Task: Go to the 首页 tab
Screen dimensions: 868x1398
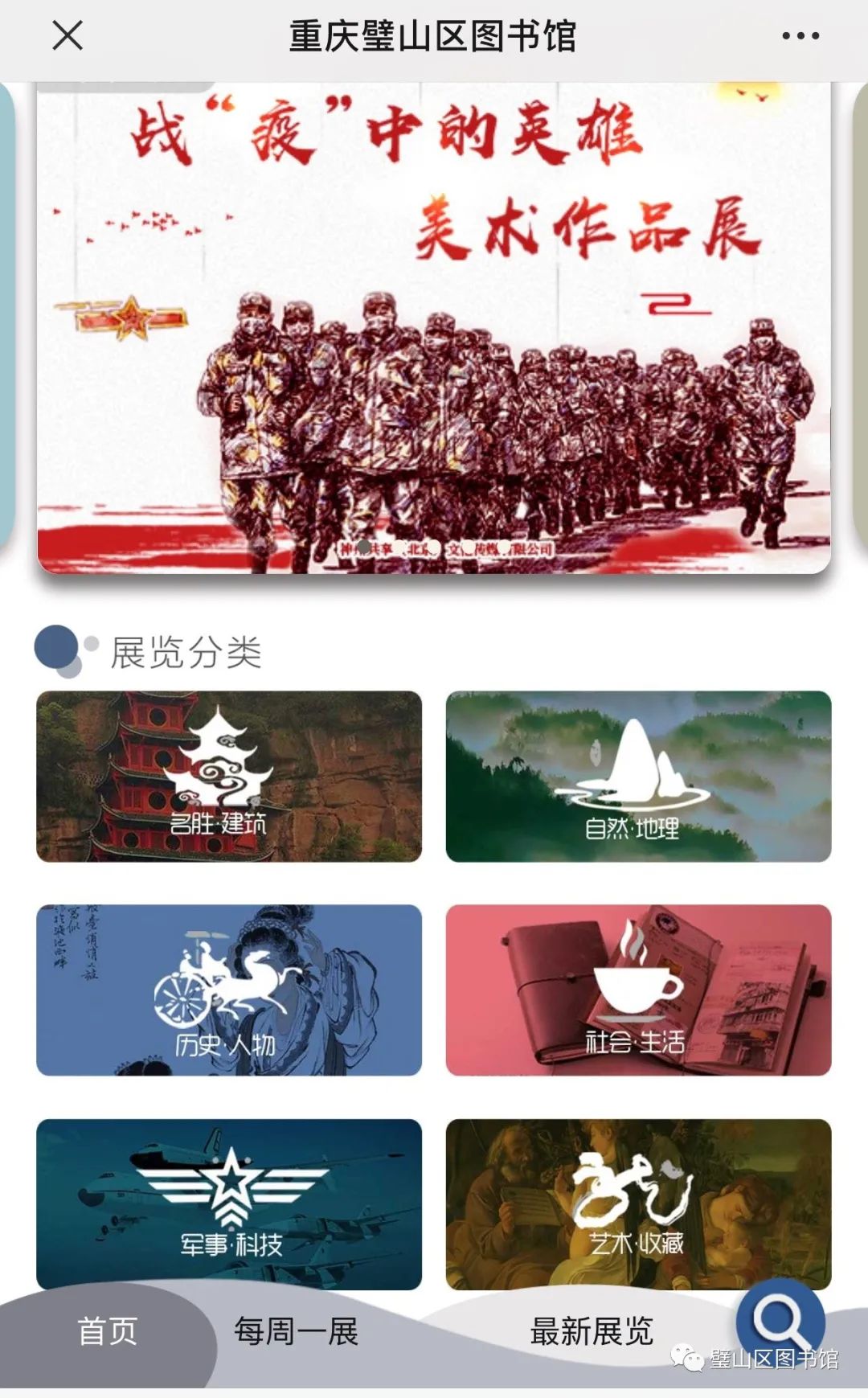Action: [x=107, y=1331]
